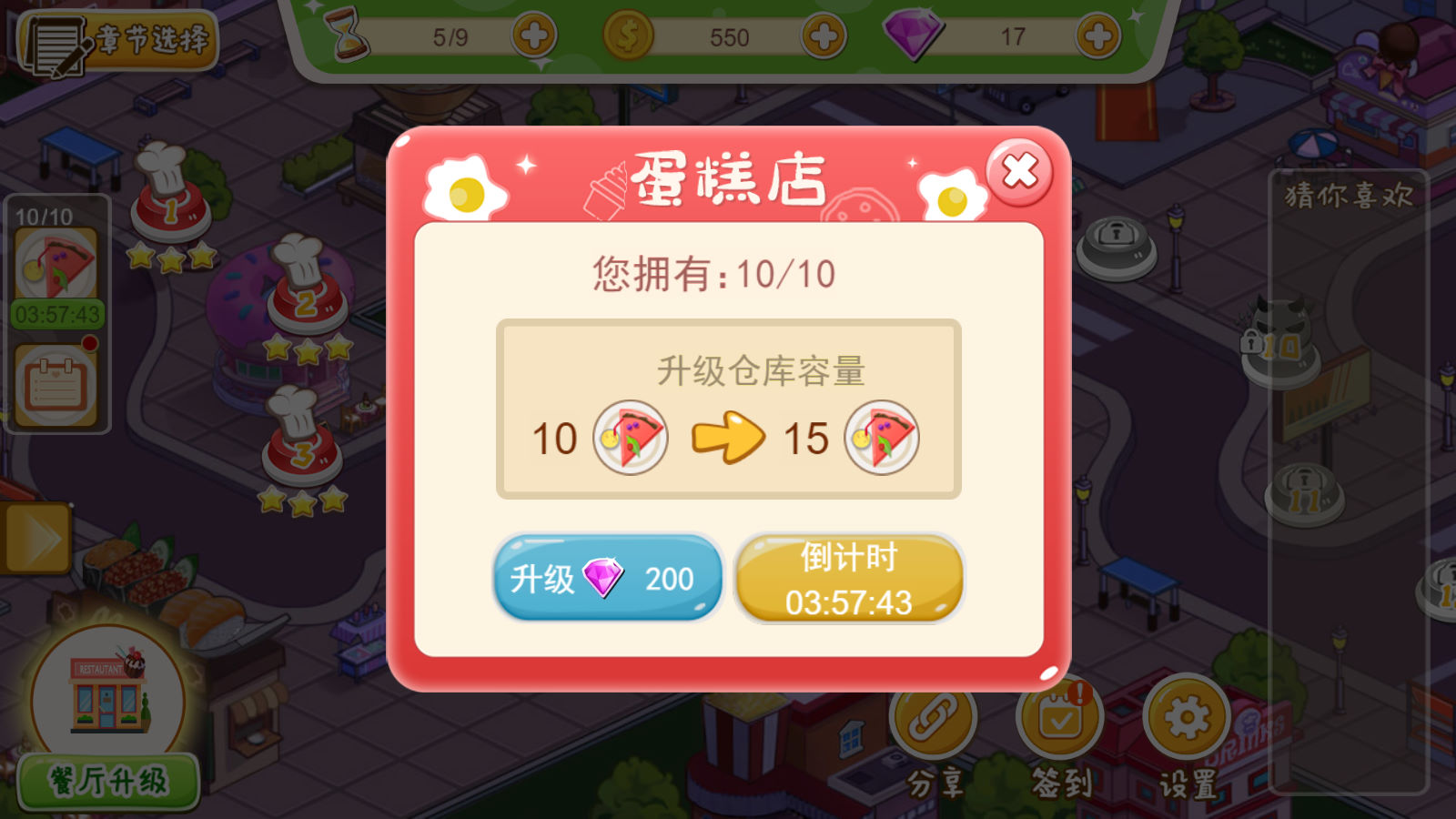Screen dimensions: 1456x819
Task: Add more hourglass energy
Action: coord(534,36)
